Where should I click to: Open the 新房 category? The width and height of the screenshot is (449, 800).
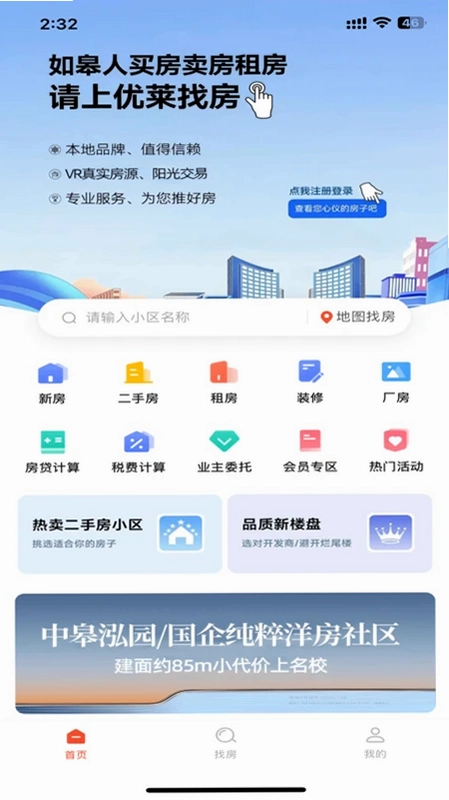click(52, 382)
